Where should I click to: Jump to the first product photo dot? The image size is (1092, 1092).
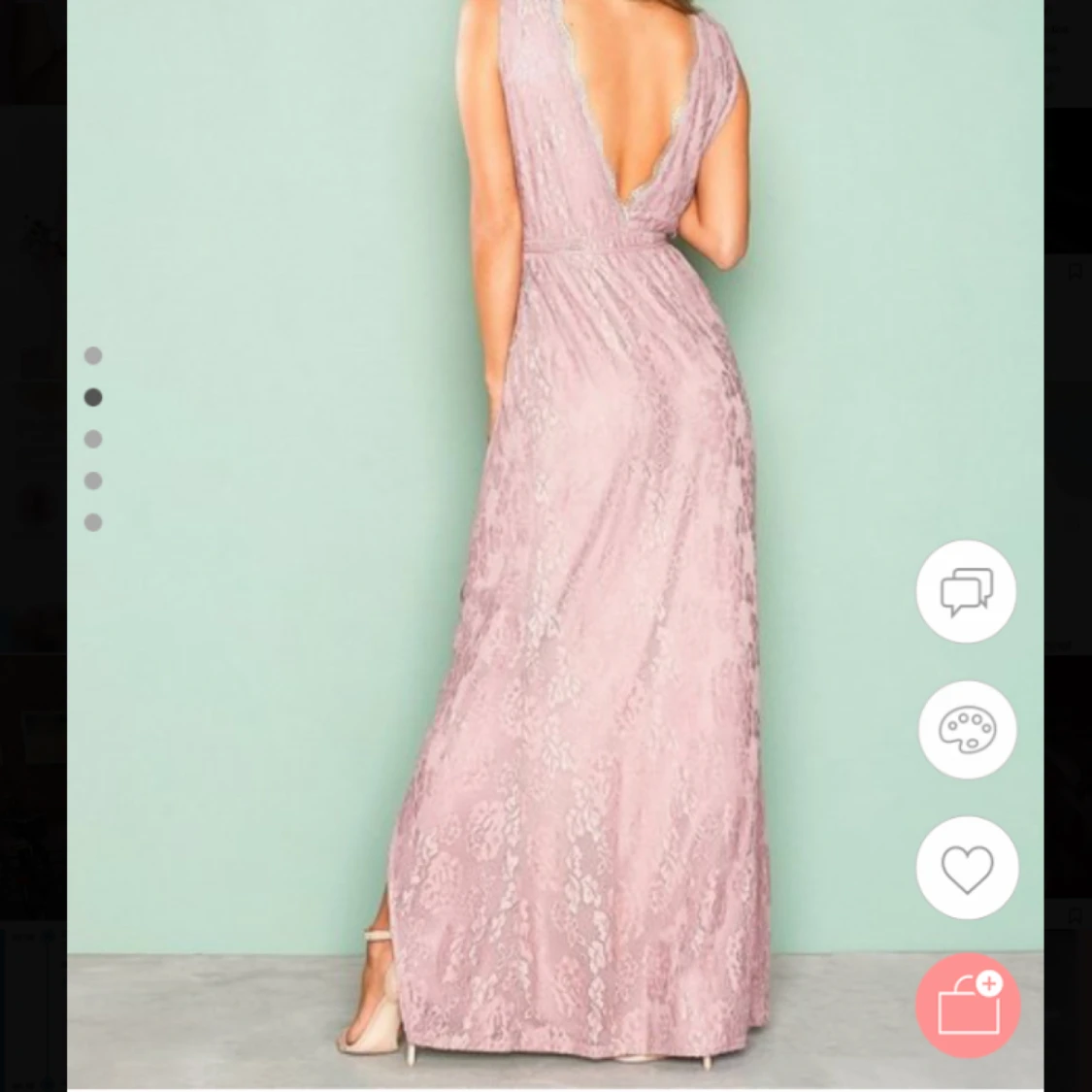[93, 356]
